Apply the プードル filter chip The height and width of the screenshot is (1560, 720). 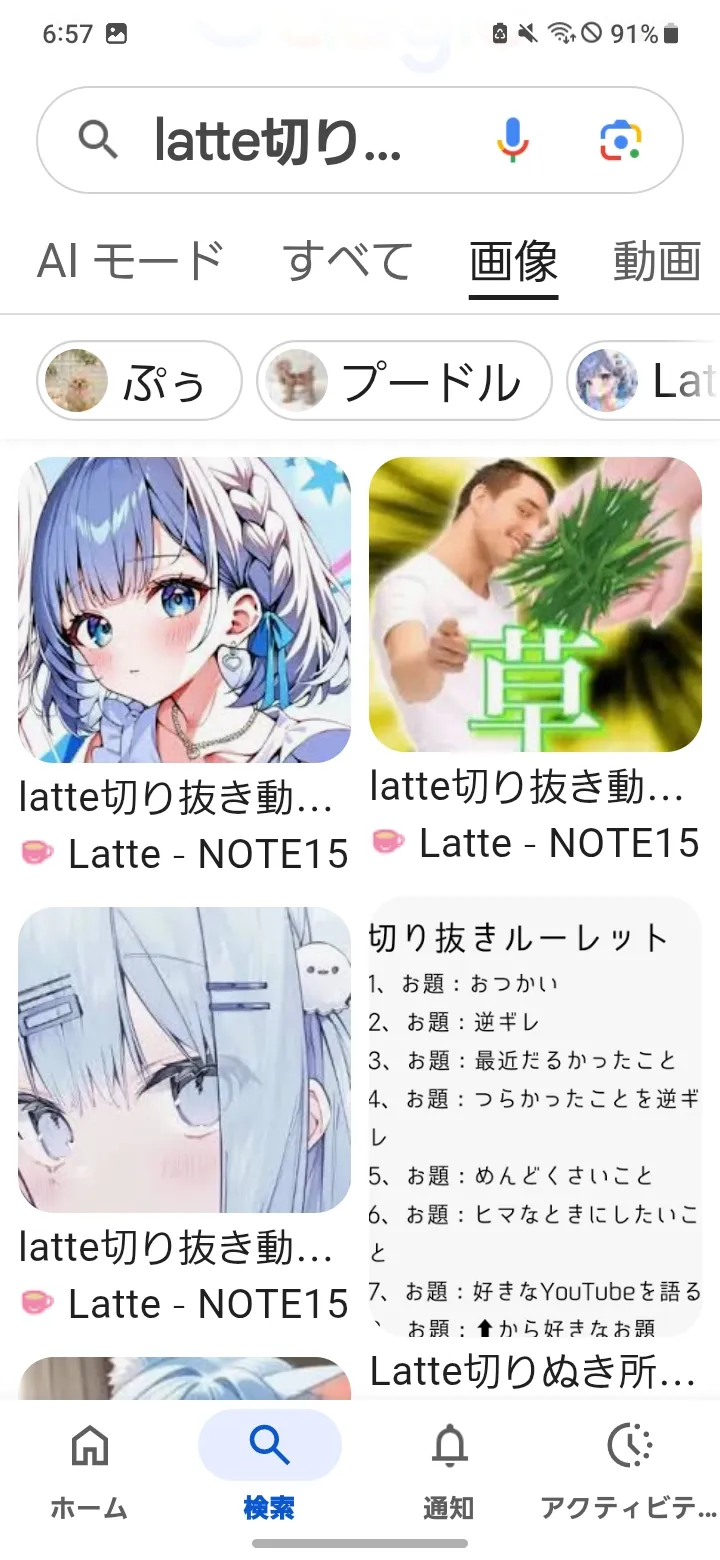pyautogui.click(x=404, y=381)
